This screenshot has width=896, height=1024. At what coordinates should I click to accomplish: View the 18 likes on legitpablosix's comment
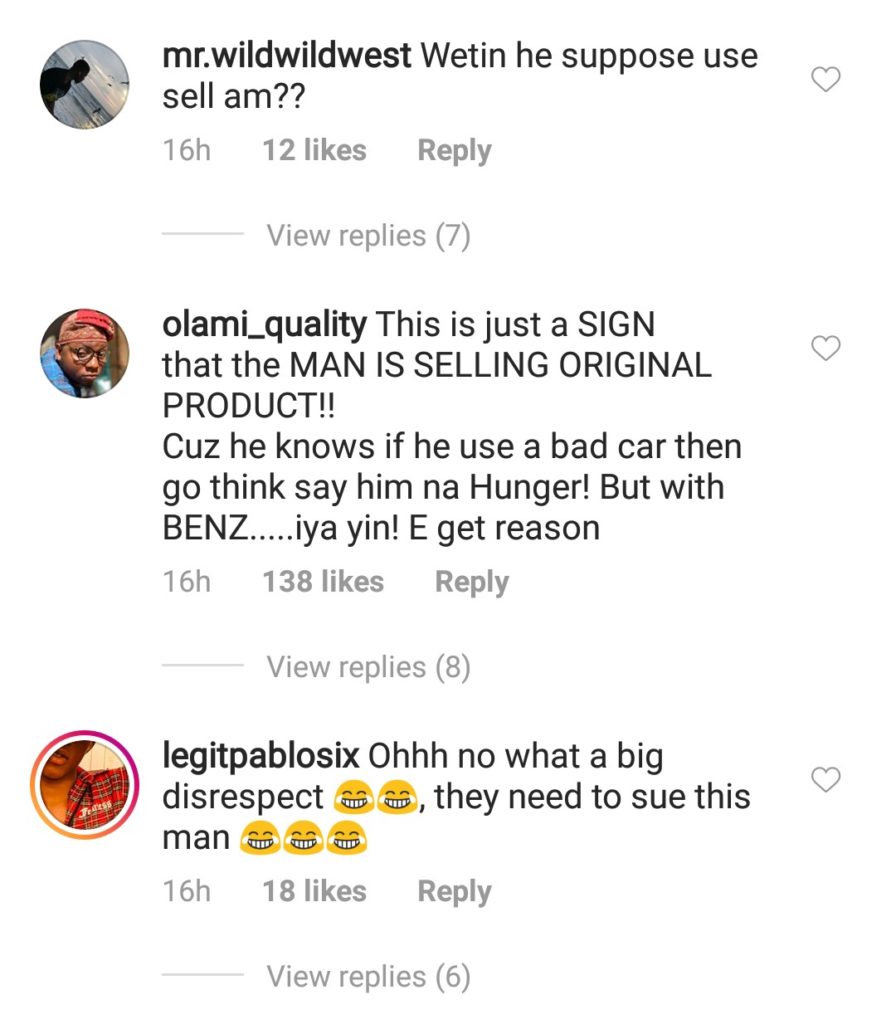point(313,892)
